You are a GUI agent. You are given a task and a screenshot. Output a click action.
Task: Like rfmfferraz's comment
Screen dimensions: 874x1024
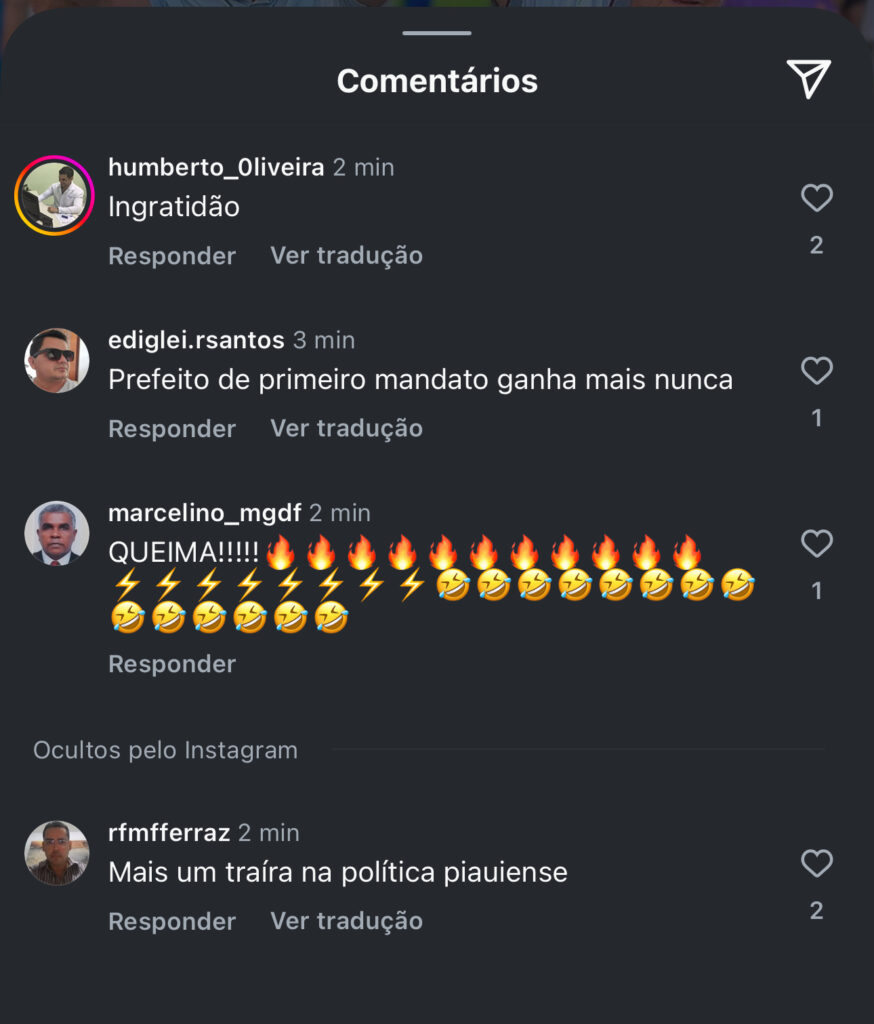pyautogui.click(x=817, y=863)
